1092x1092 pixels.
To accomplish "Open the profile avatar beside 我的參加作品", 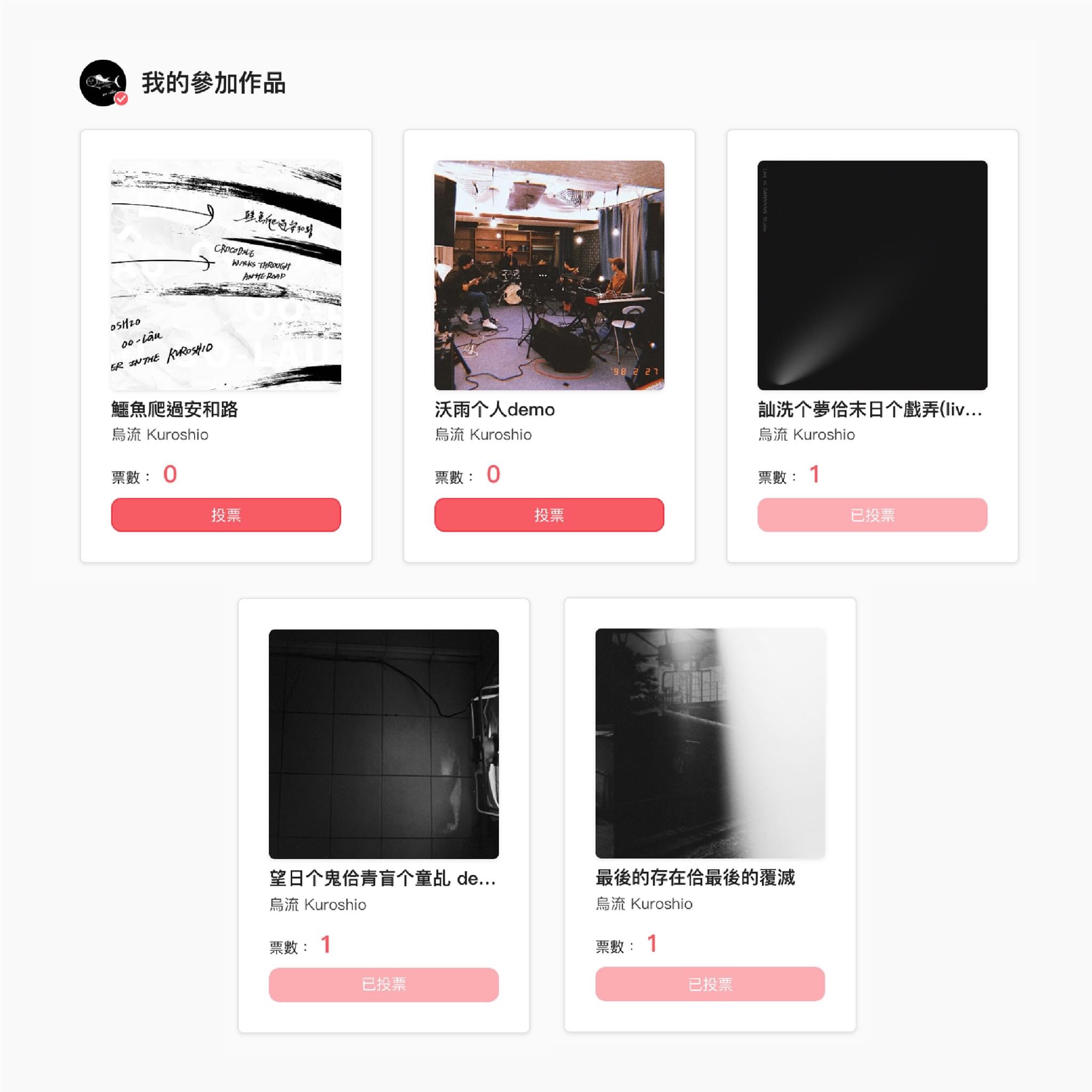I will point(103,83).
